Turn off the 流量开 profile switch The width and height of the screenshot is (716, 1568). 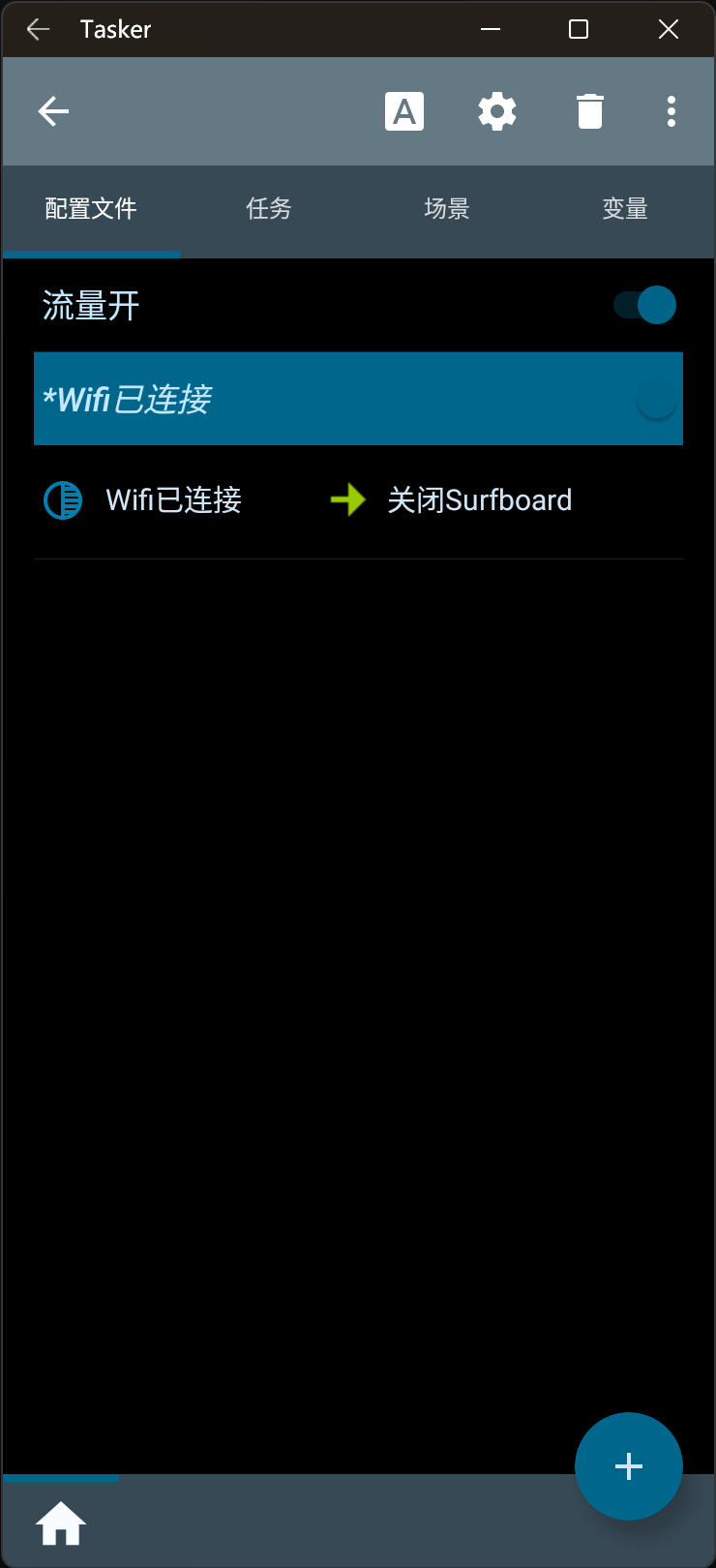(x=645, y=305)
